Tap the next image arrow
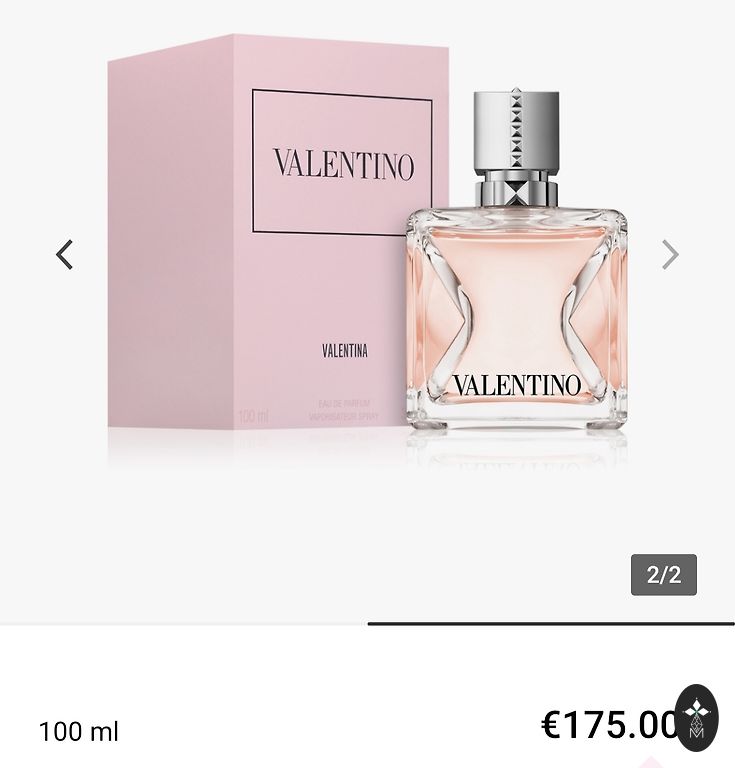This screenshot has height=768, width=735. click(x=670, y=255)
